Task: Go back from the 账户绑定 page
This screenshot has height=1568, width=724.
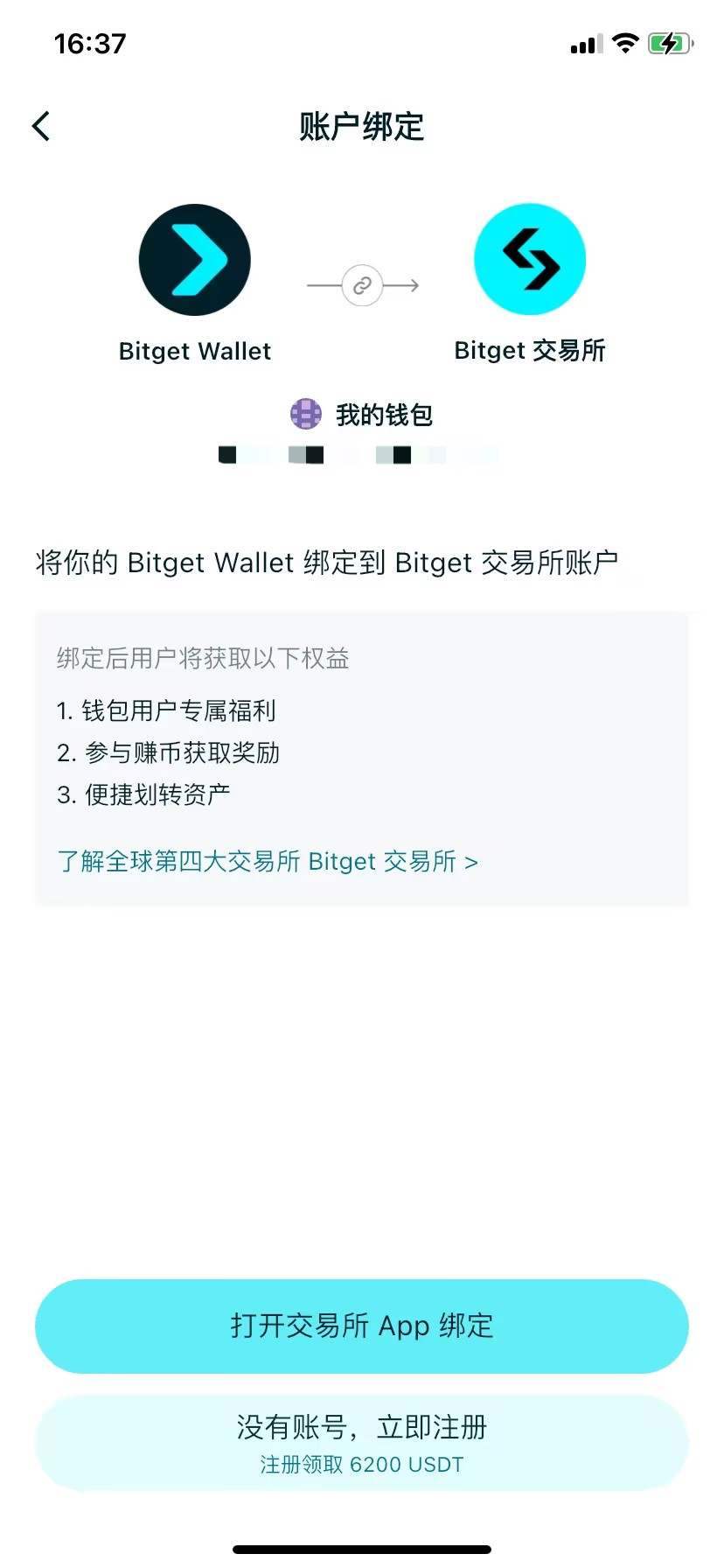Action: point(41,126)
